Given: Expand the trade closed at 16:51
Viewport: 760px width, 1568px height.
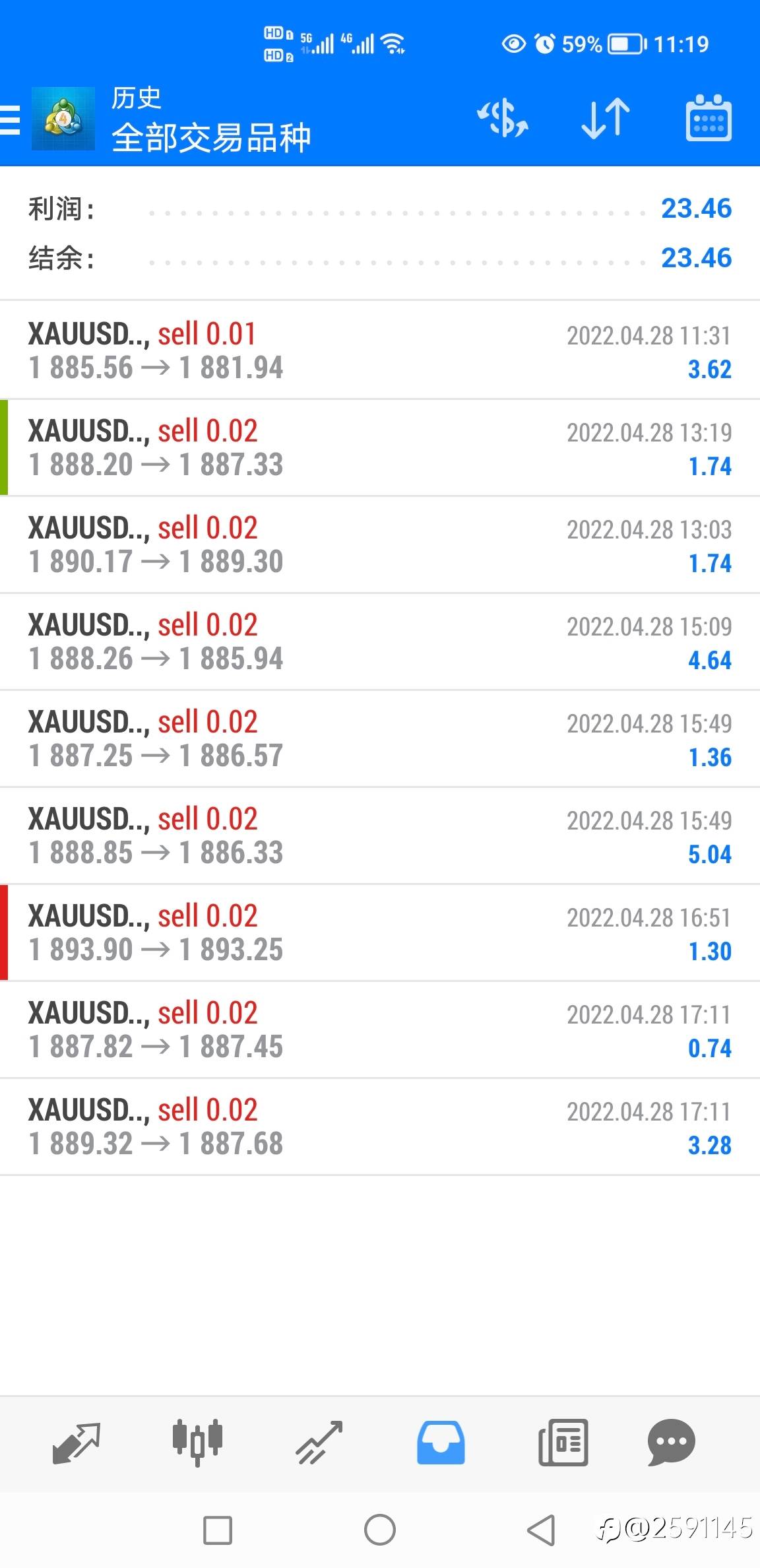Looking at the screenshot, I should click(380, 932).
